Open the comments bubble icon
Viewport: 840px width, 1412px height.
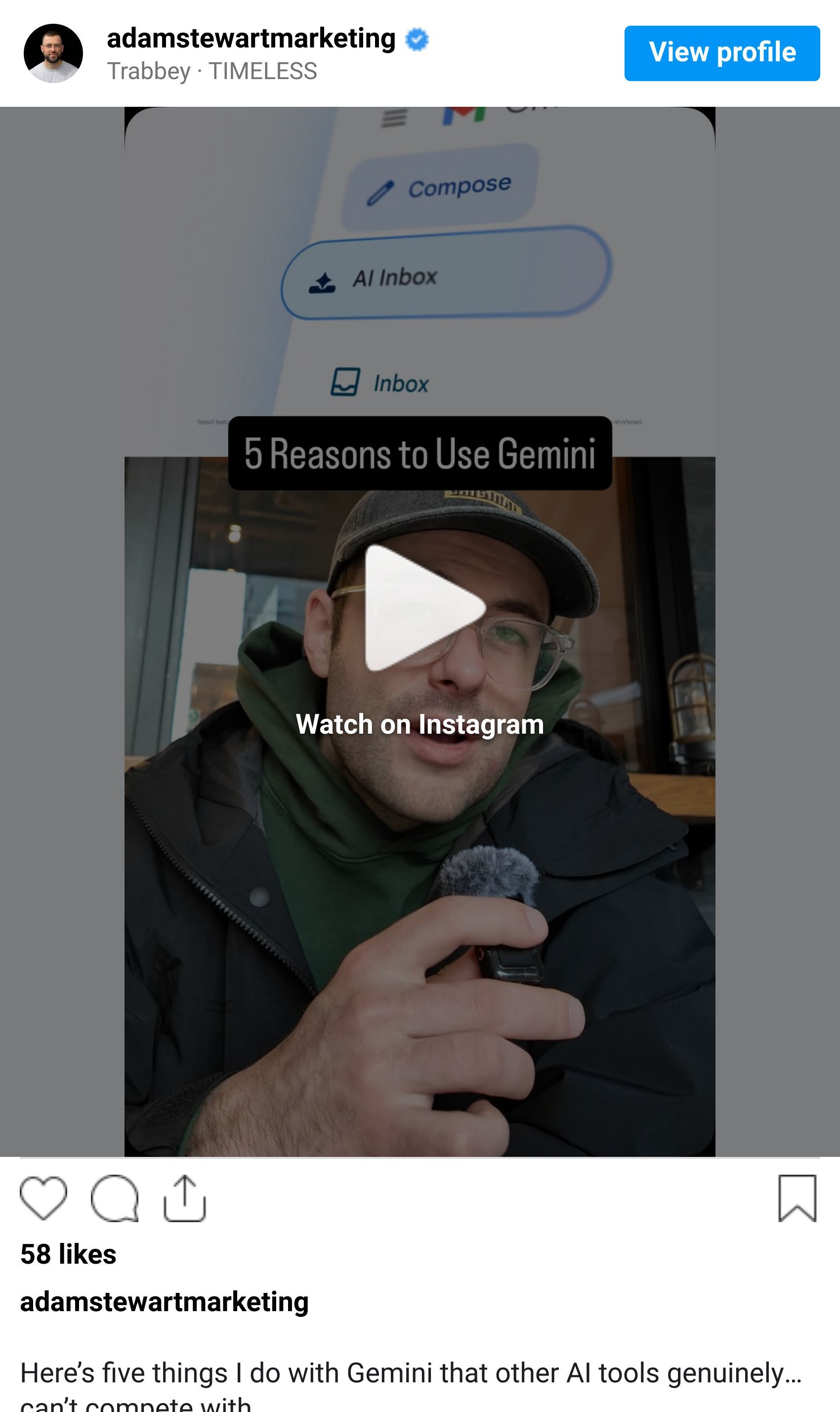pyautogui.click(x=115, y=1198)
